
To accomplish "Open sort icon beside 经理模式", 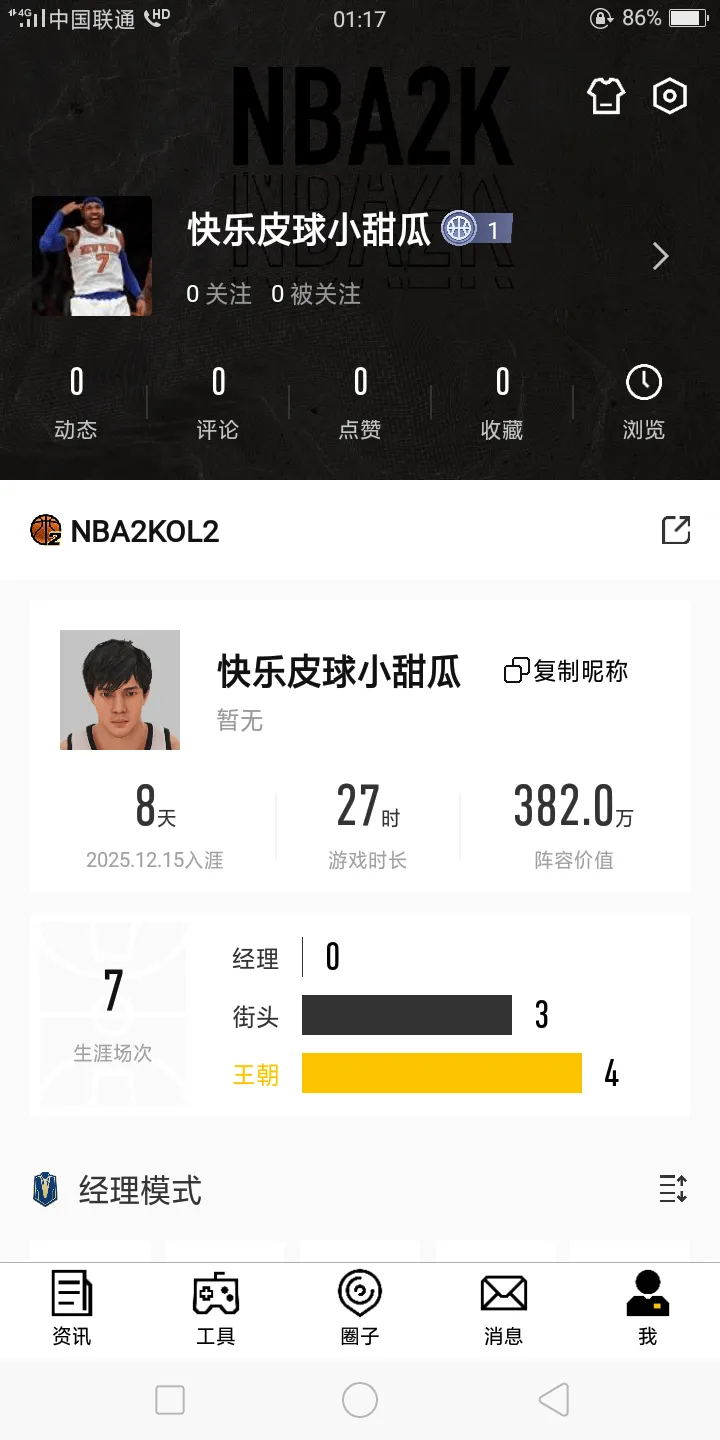I will [x=673, y=1189].
